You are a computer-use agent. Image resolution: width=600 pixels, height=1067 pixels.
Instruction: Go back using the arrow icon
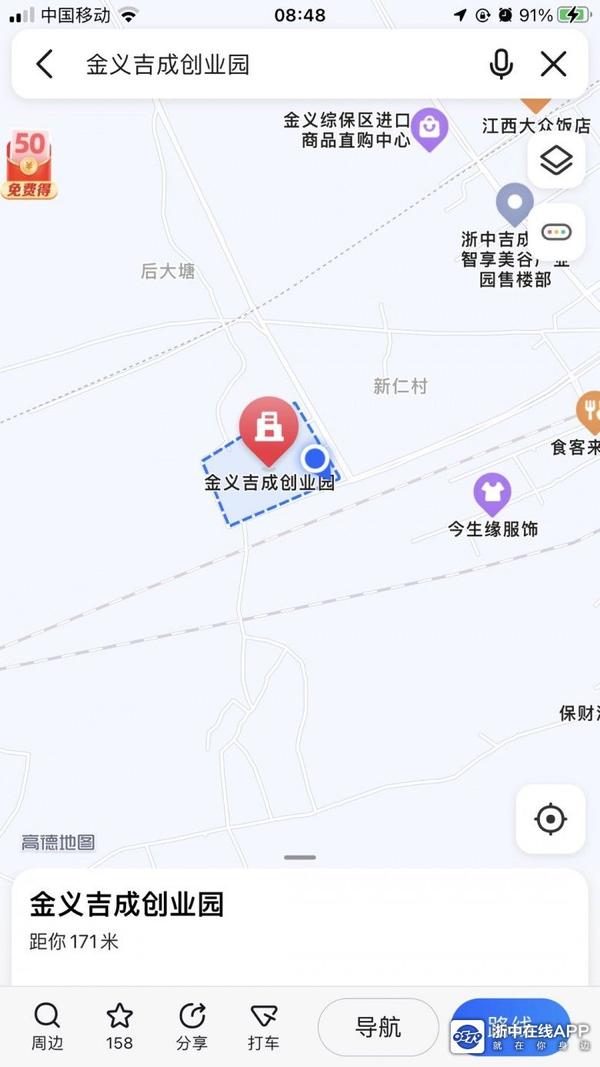pos(44,65)
